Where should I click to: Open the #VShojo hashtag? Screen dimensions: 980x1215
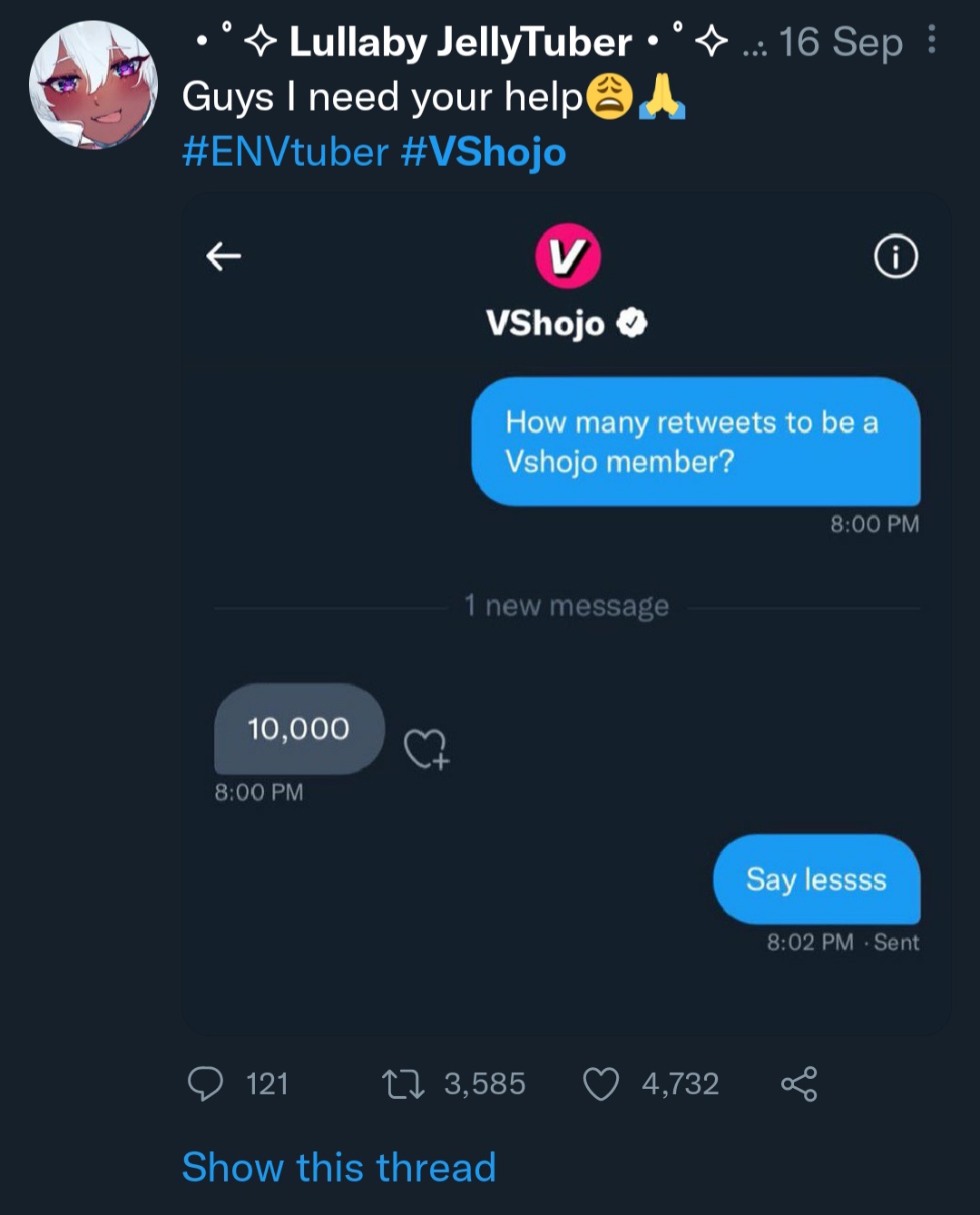tap(483, 152)
